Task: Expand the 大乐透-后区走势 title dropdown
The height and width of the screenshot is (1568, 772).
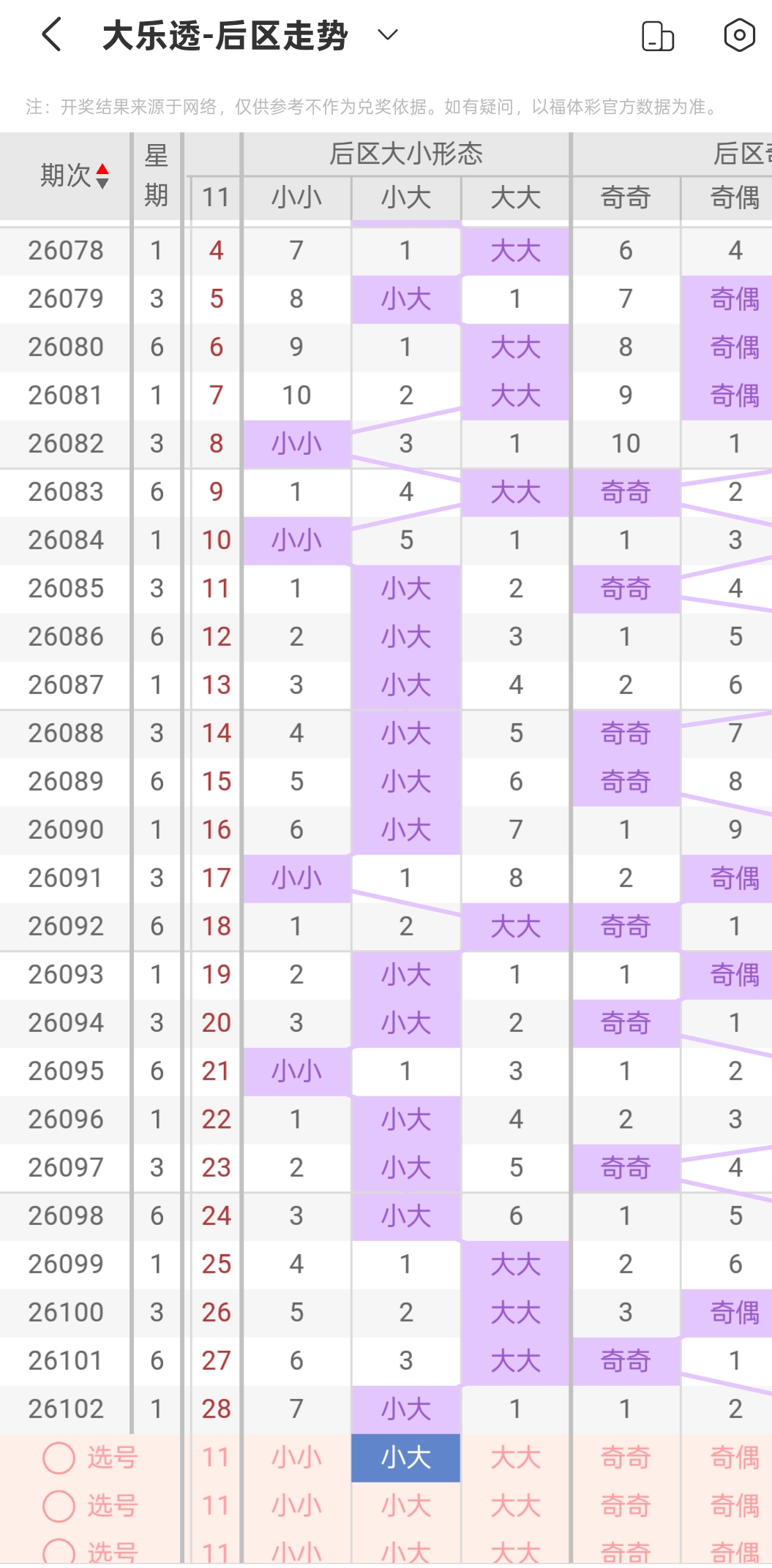Action: tap(387, 34)
